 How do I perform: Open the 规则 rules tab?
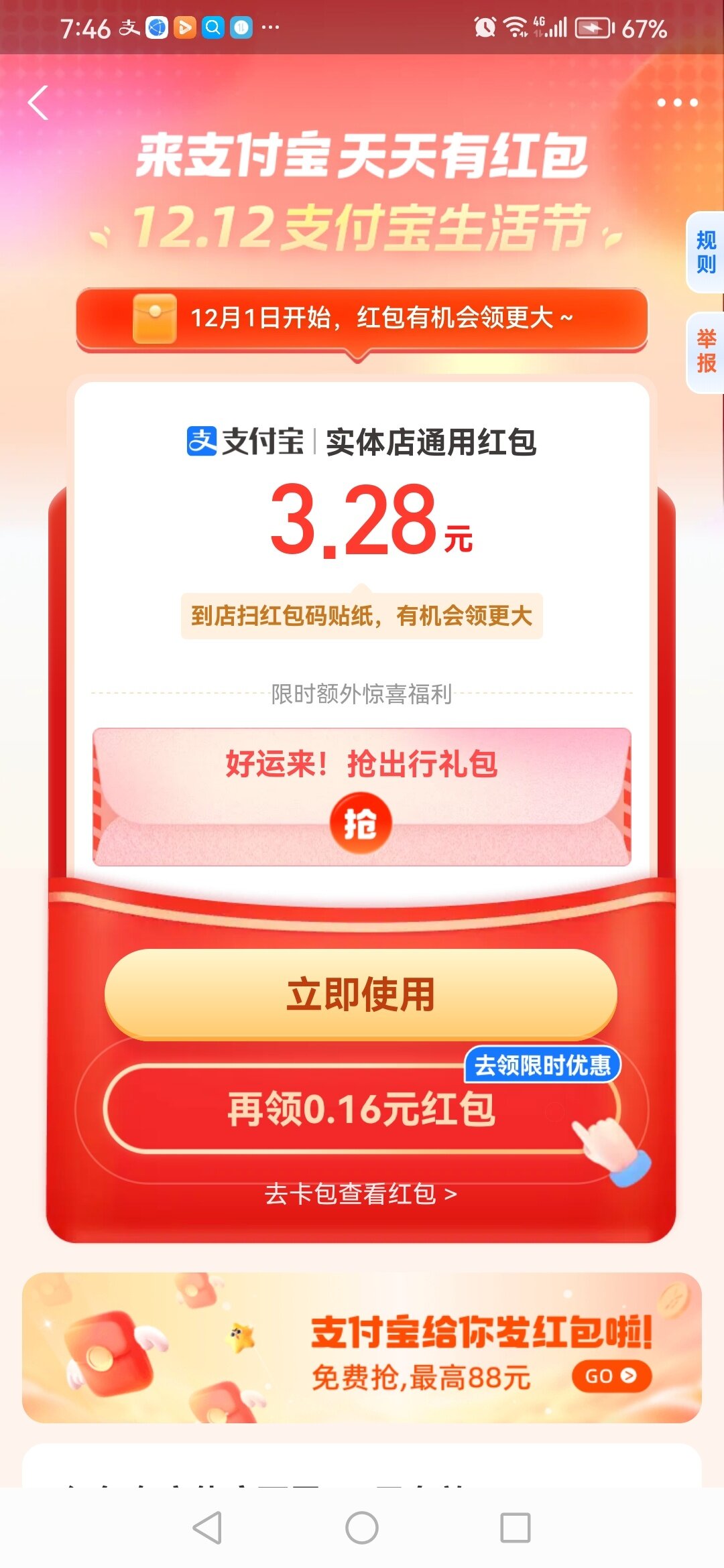click(x=705, y=252)
